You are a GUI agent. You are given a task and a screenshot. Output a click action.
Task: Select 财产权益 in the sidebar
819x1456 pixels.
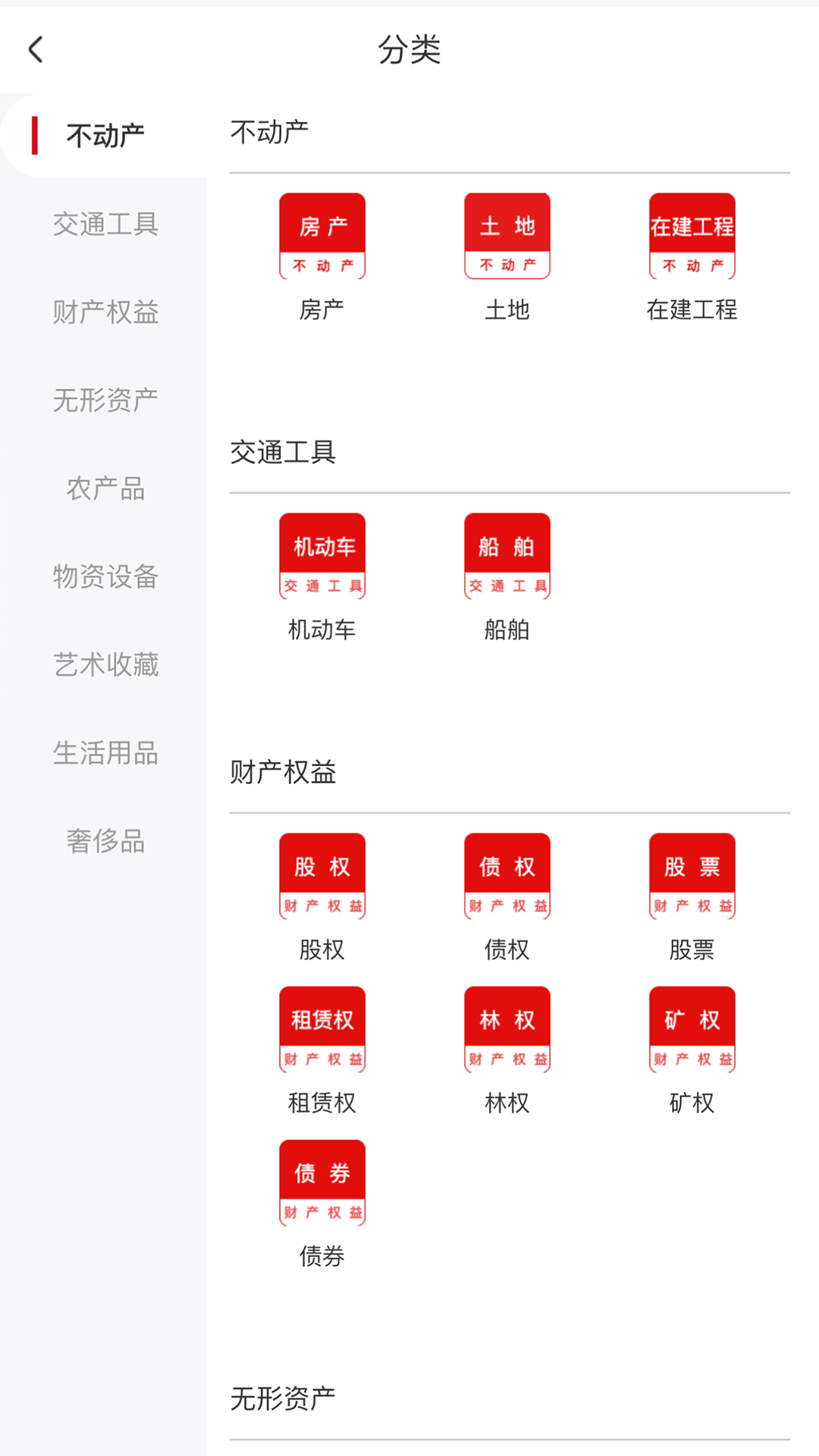[x=105, y=312]
